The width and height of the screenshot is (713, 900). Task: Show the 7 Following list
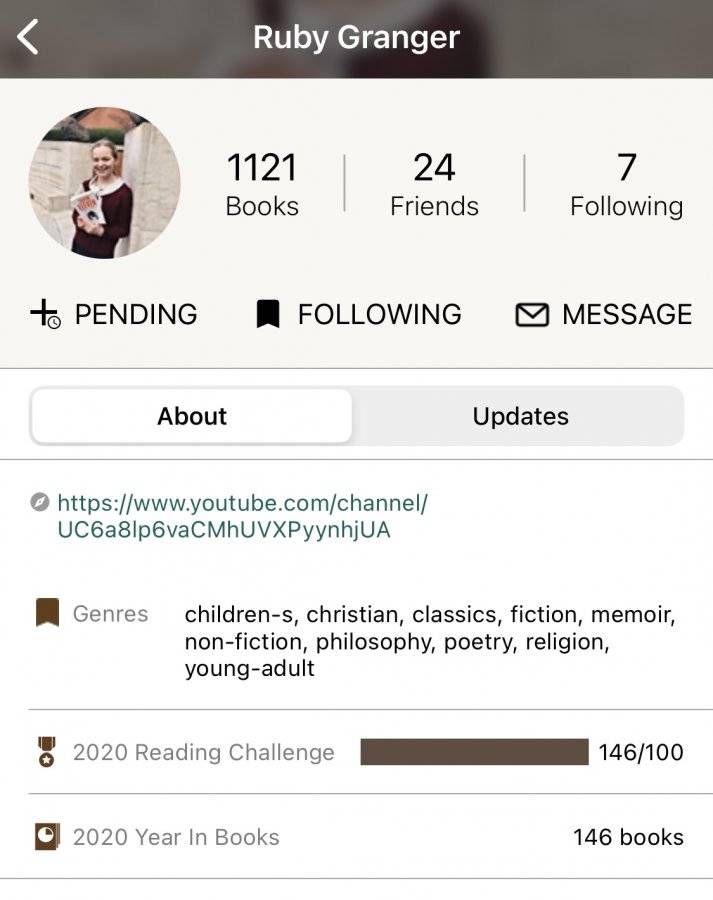click(x=626, y=184)
